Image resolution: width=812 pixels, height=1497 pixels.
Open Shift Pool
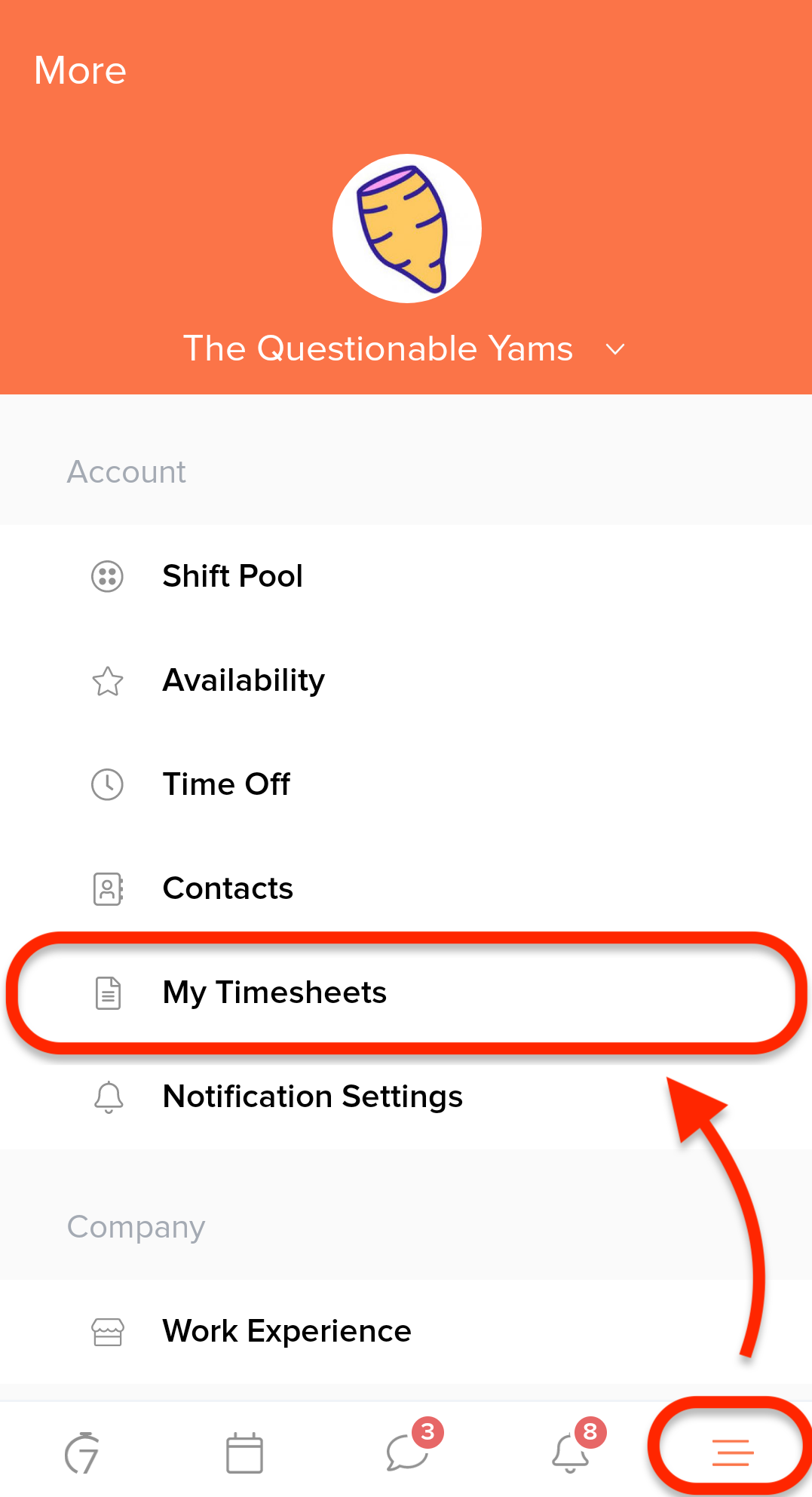click(x=406, y=576)
